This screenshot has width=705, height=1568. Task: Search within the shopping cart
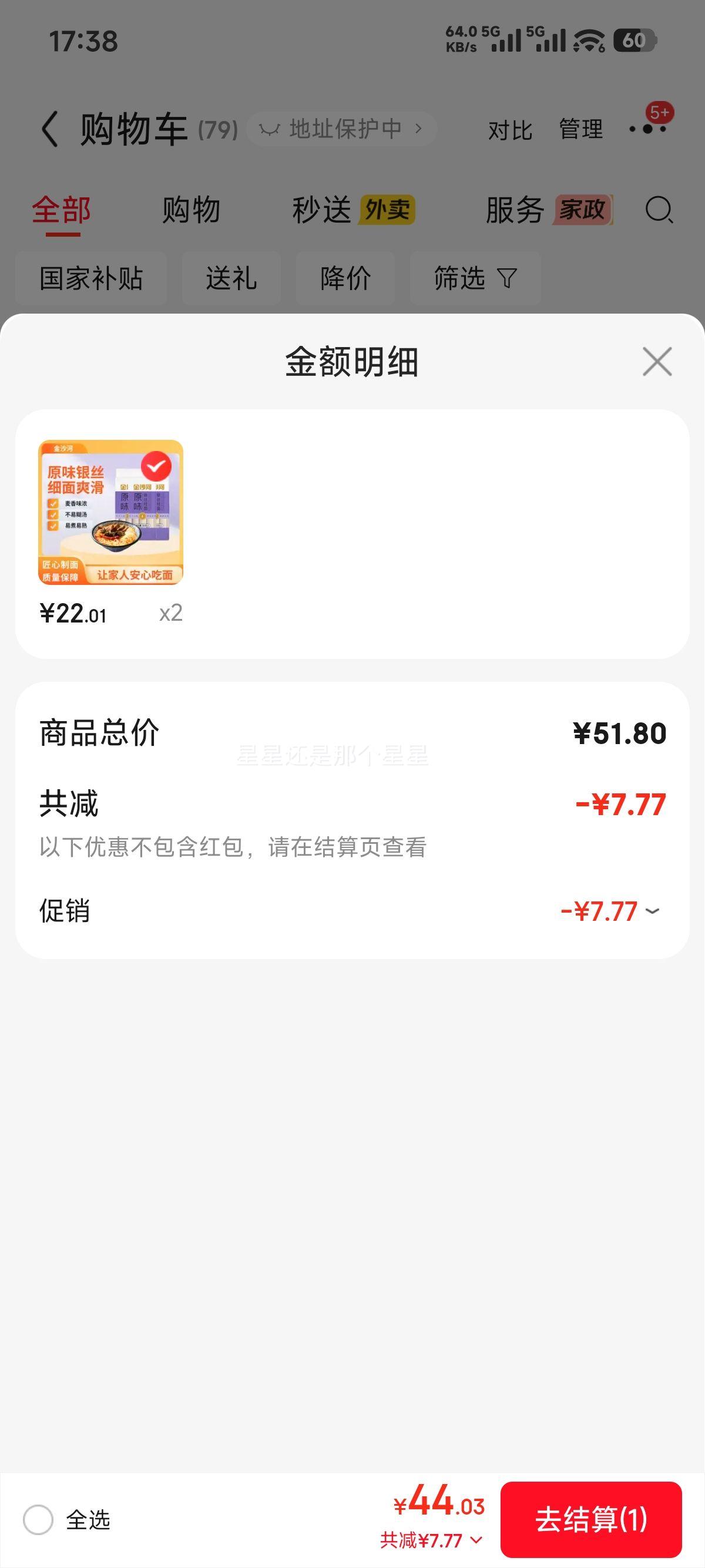pos(659,211)
